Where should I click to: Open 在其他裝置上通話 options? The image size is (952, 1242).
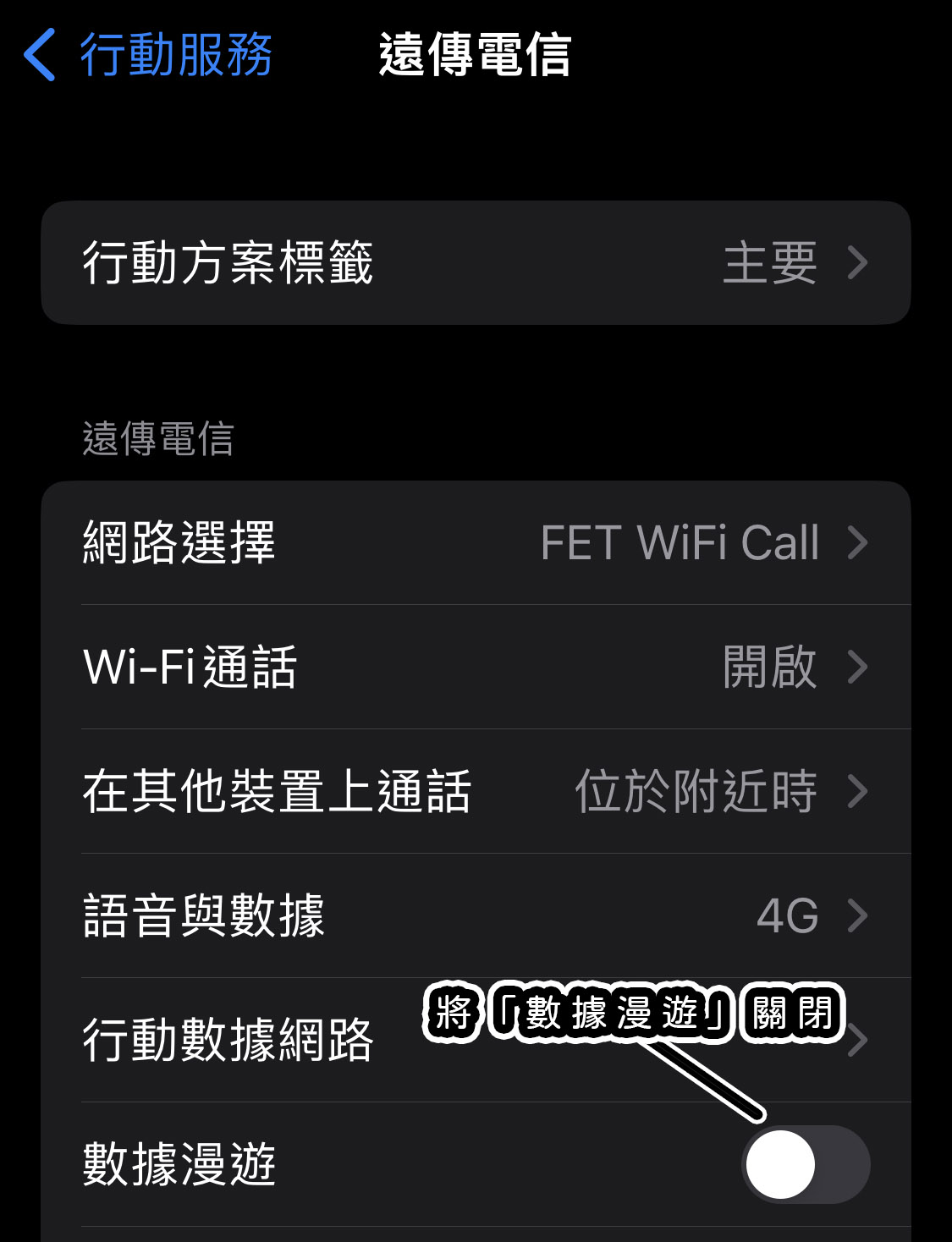point(474,791)
